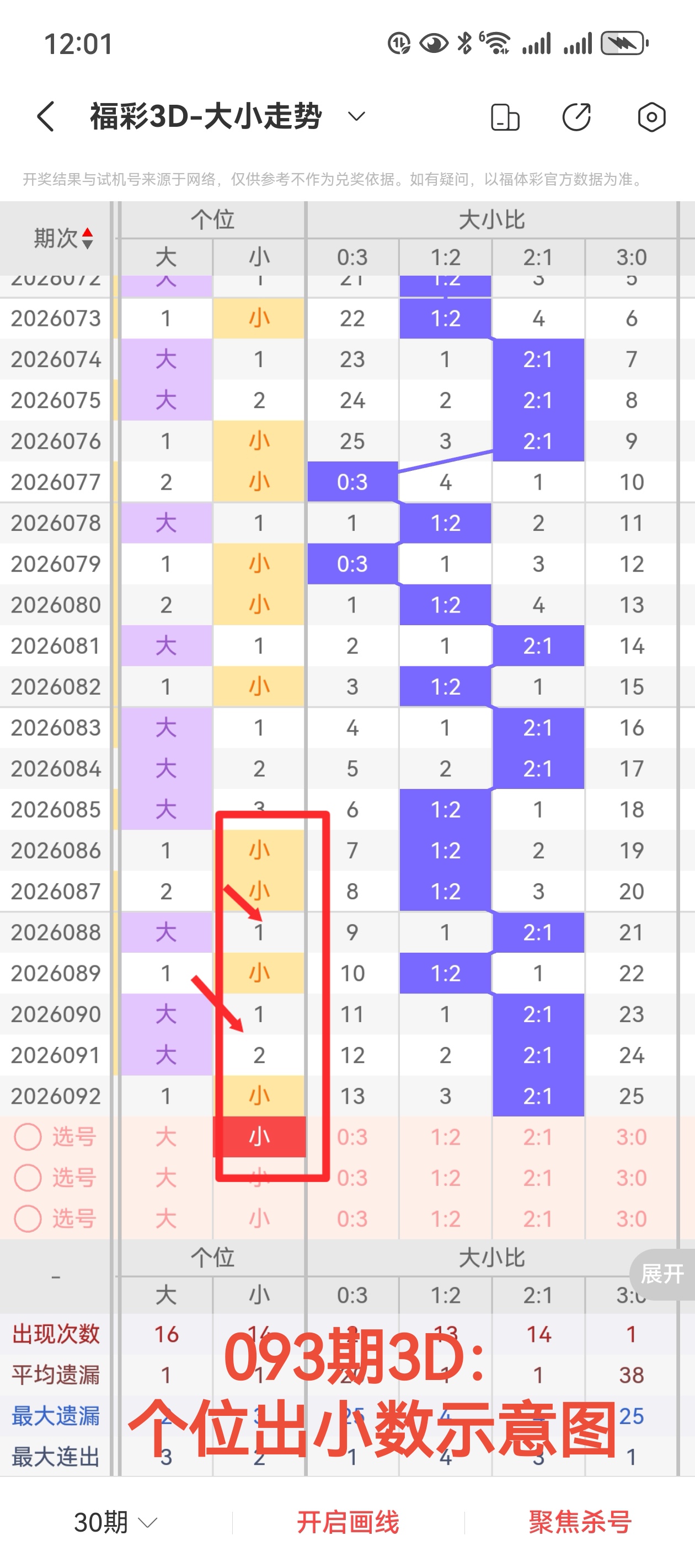Tap 开启画线
Viewport: 695px width, 1568px height.
[x=348, y=1522]
